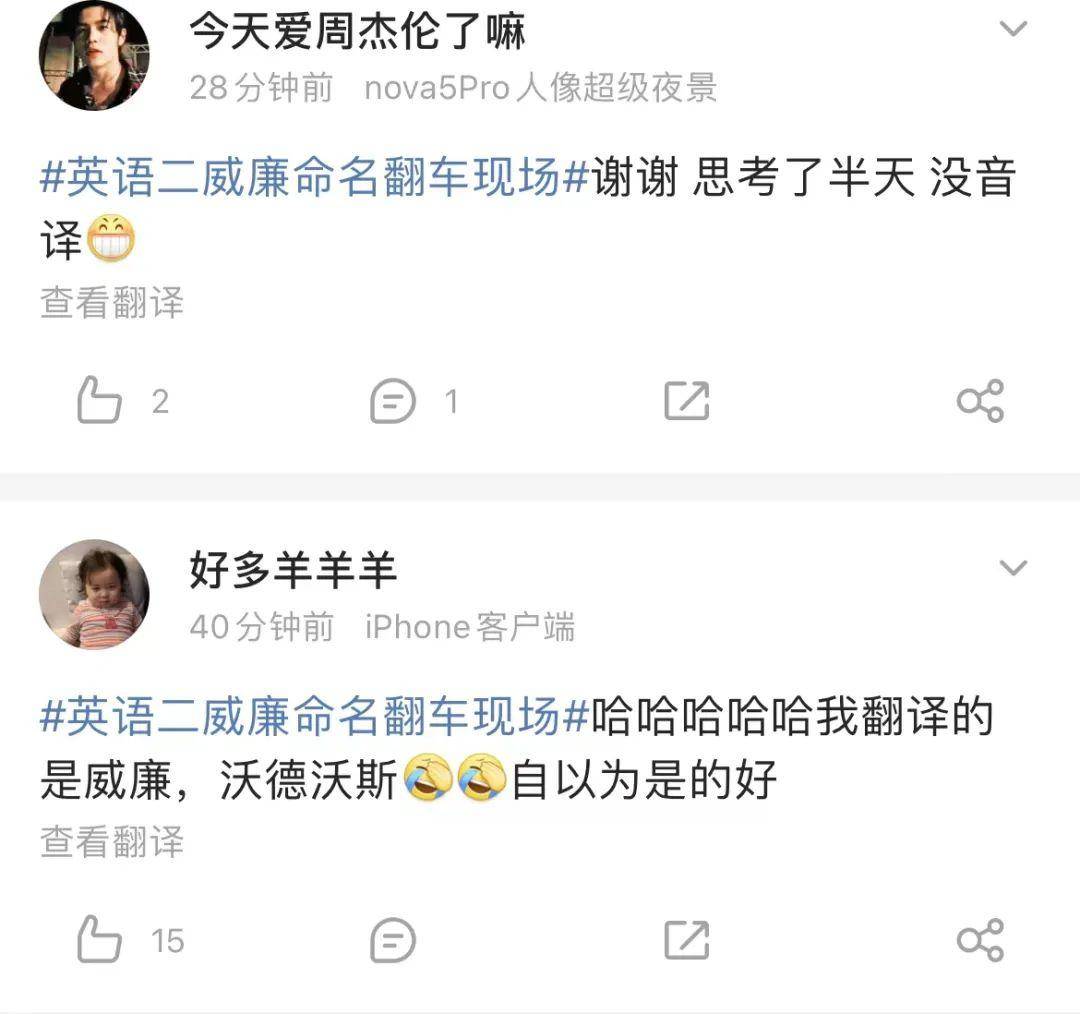The width and height of the screenshot is (1080, 1014).
Task: Open username 好多羊羊羊
Action: pos(293,571)
